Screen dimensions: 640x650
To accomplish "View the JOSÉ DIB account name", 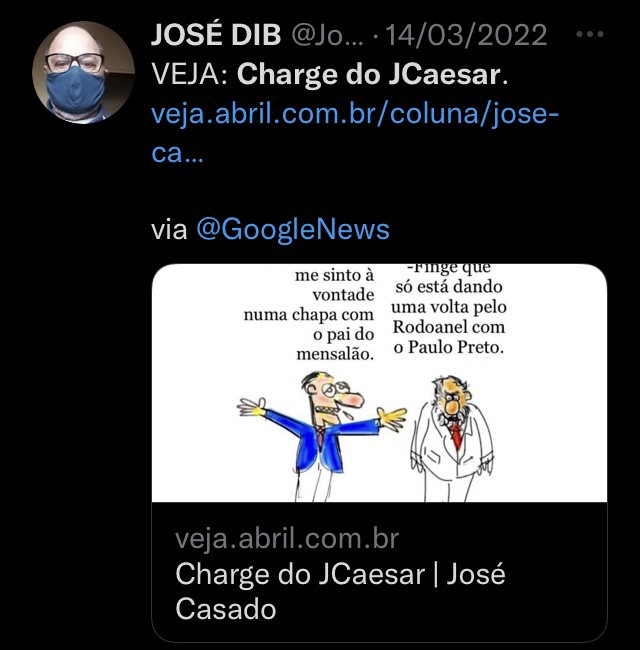I will [x=215, y=35].
